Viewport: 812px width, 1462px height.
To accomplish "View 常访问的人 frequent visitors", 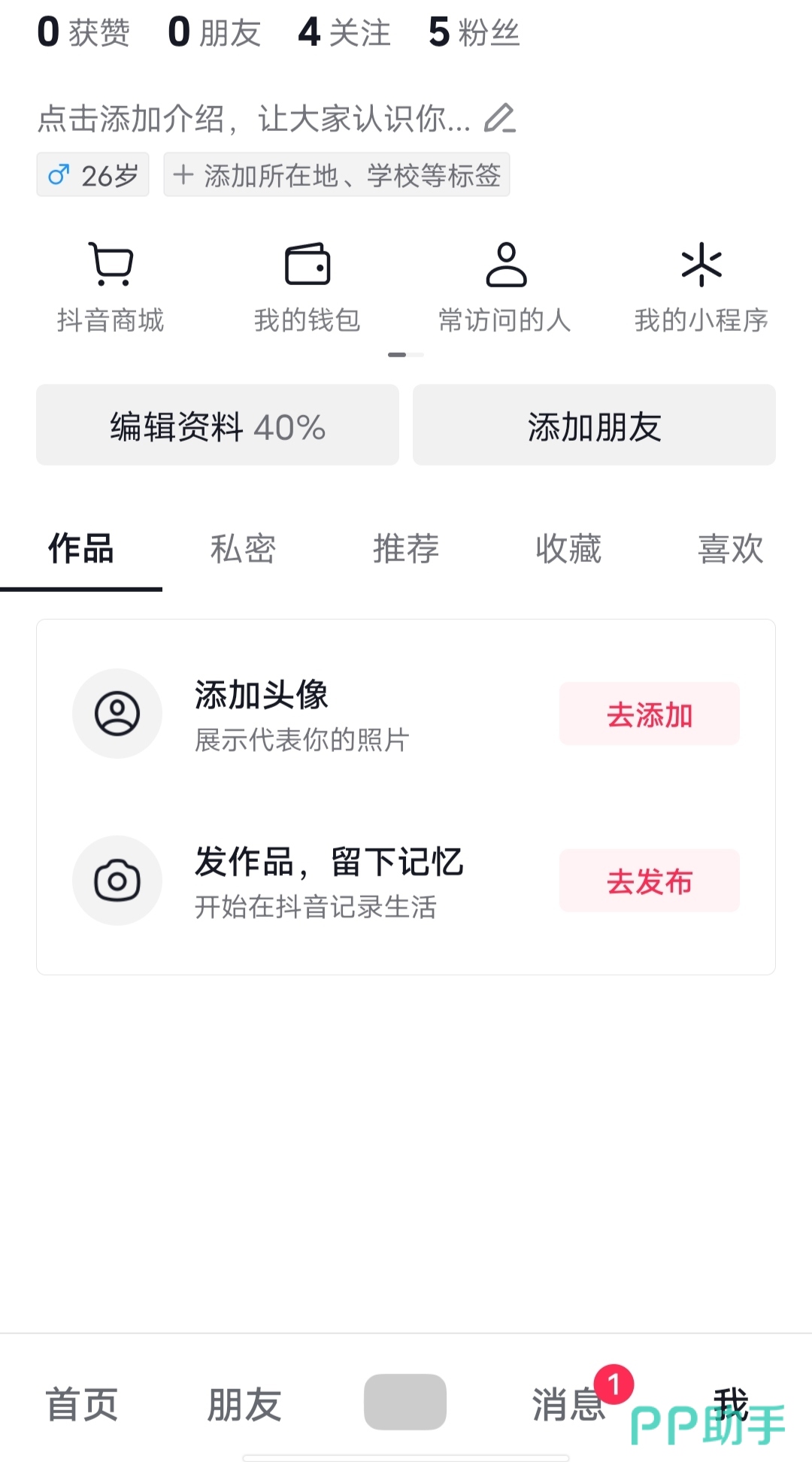I will point(505,286).
